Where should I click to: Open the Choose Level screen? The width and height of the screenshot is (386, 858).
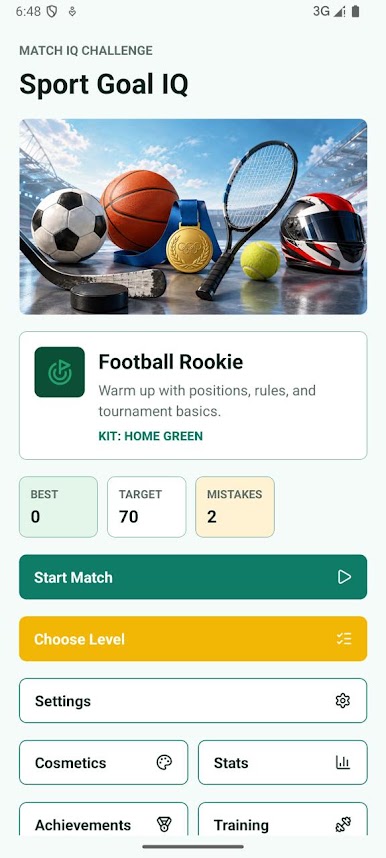[193, 639]
